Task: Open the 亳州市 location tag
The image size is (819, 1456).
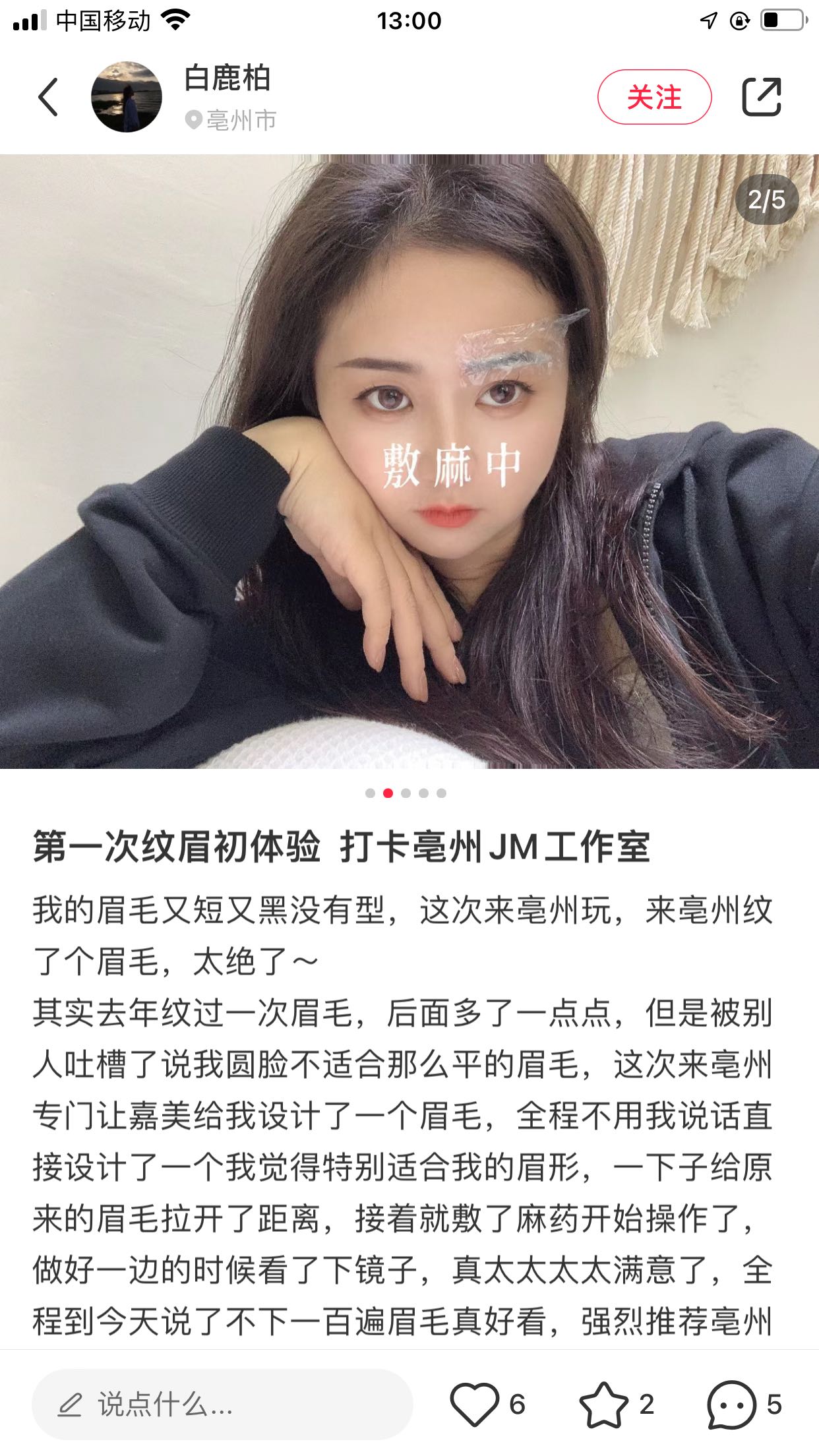Action: 232,121
